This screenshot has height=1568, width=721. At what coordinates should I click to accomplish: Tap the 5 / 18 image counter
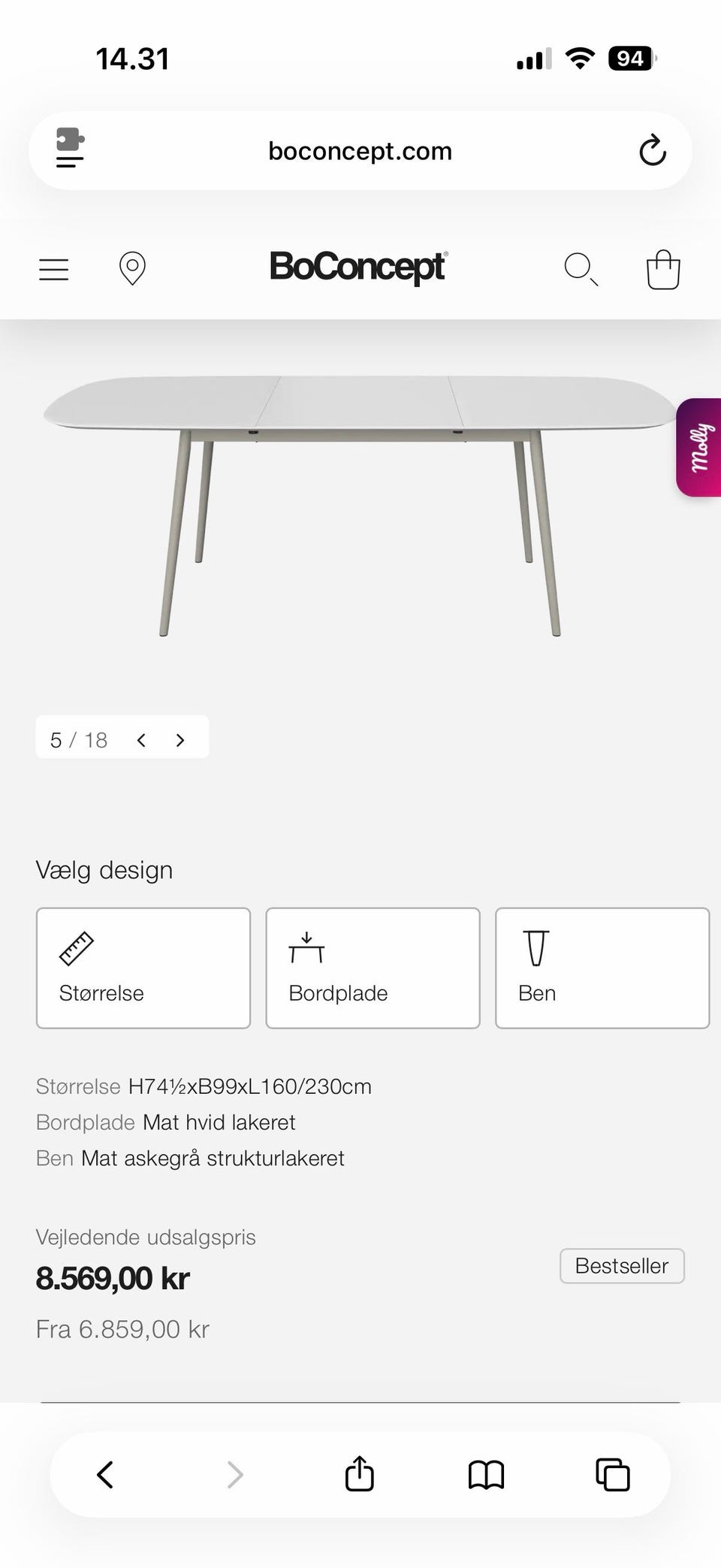coord(78,739)
